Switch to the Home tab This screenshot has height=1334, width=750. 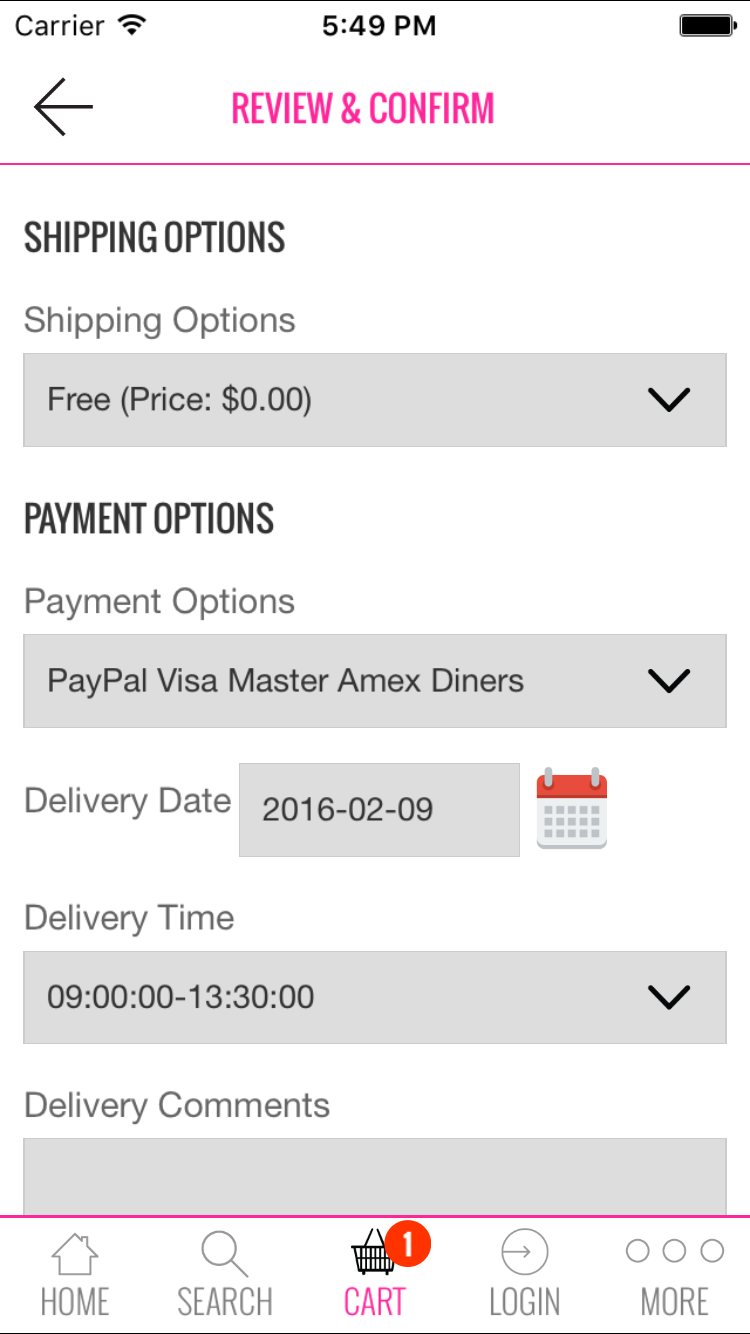tap(75, 1275)
